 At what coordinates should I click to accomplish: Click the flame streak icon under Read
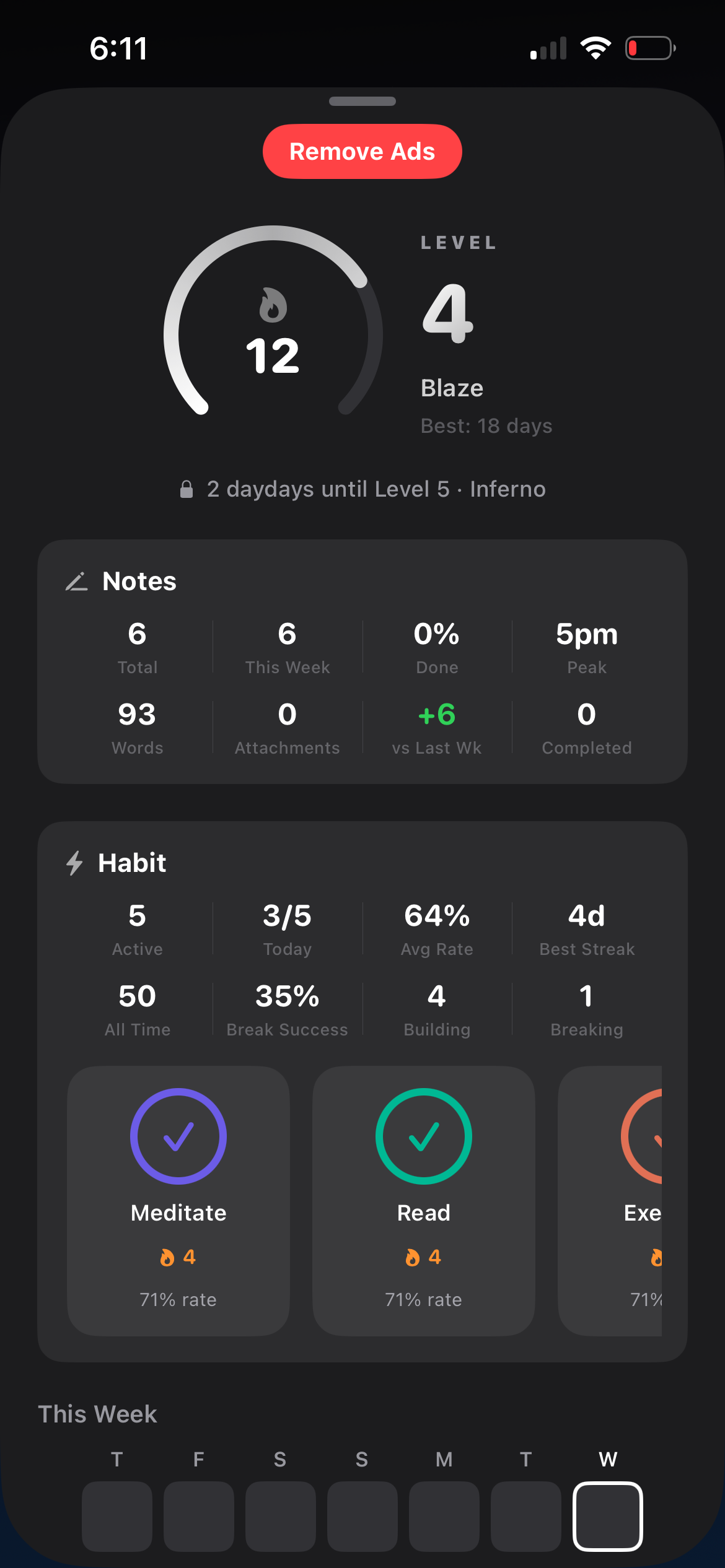412,1256
